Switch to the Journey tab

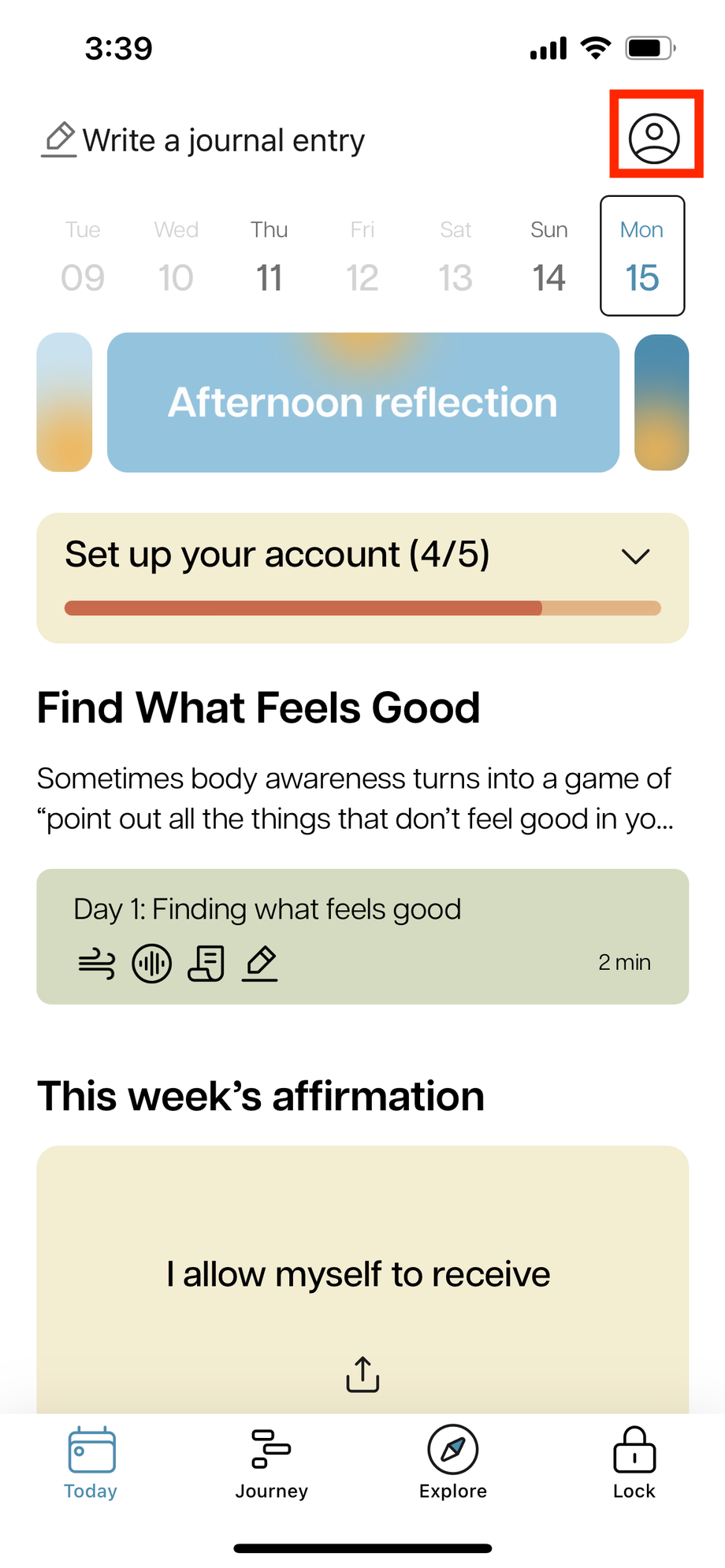(x=271, y=1462)
